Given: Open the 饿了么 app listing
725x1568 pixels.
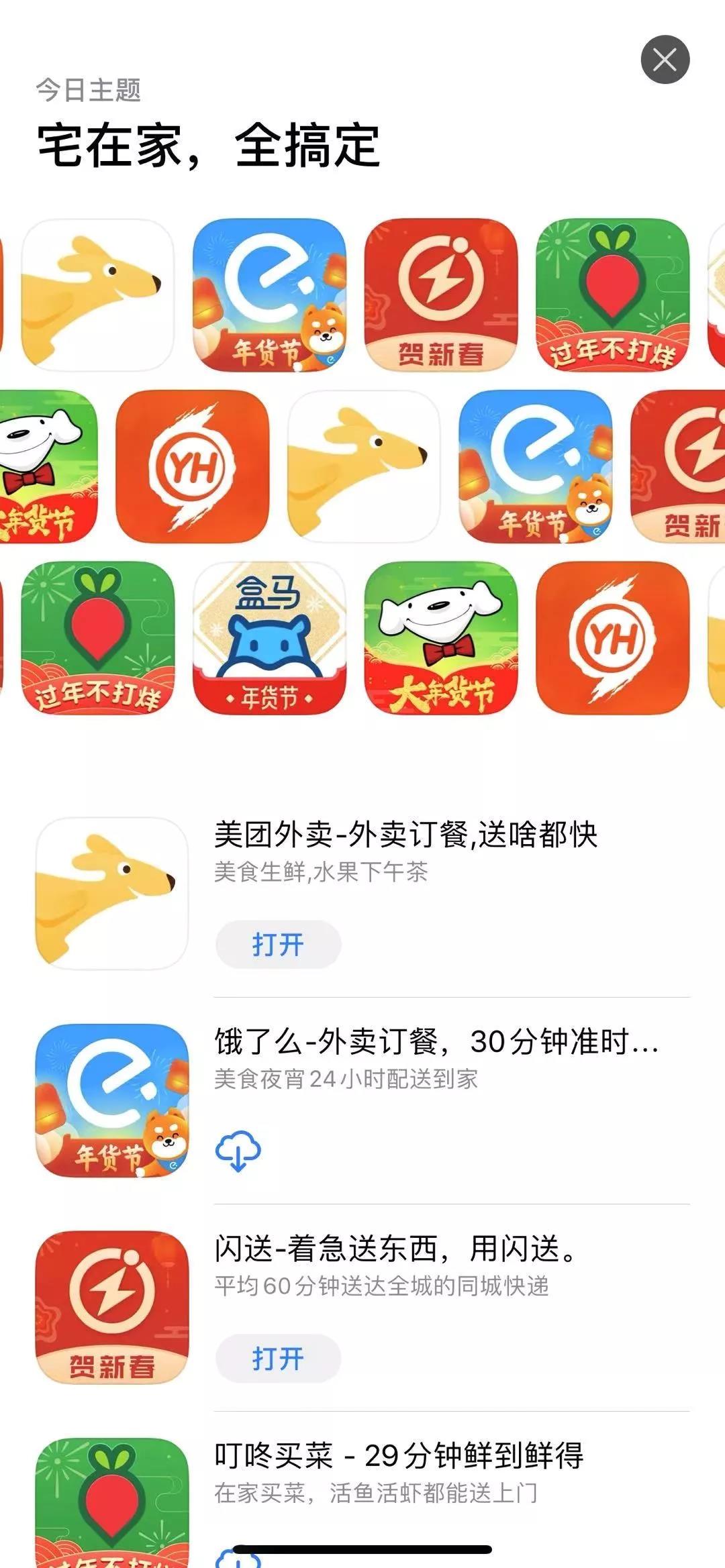Looking at the screenshot, I should tap(436, 1042).
